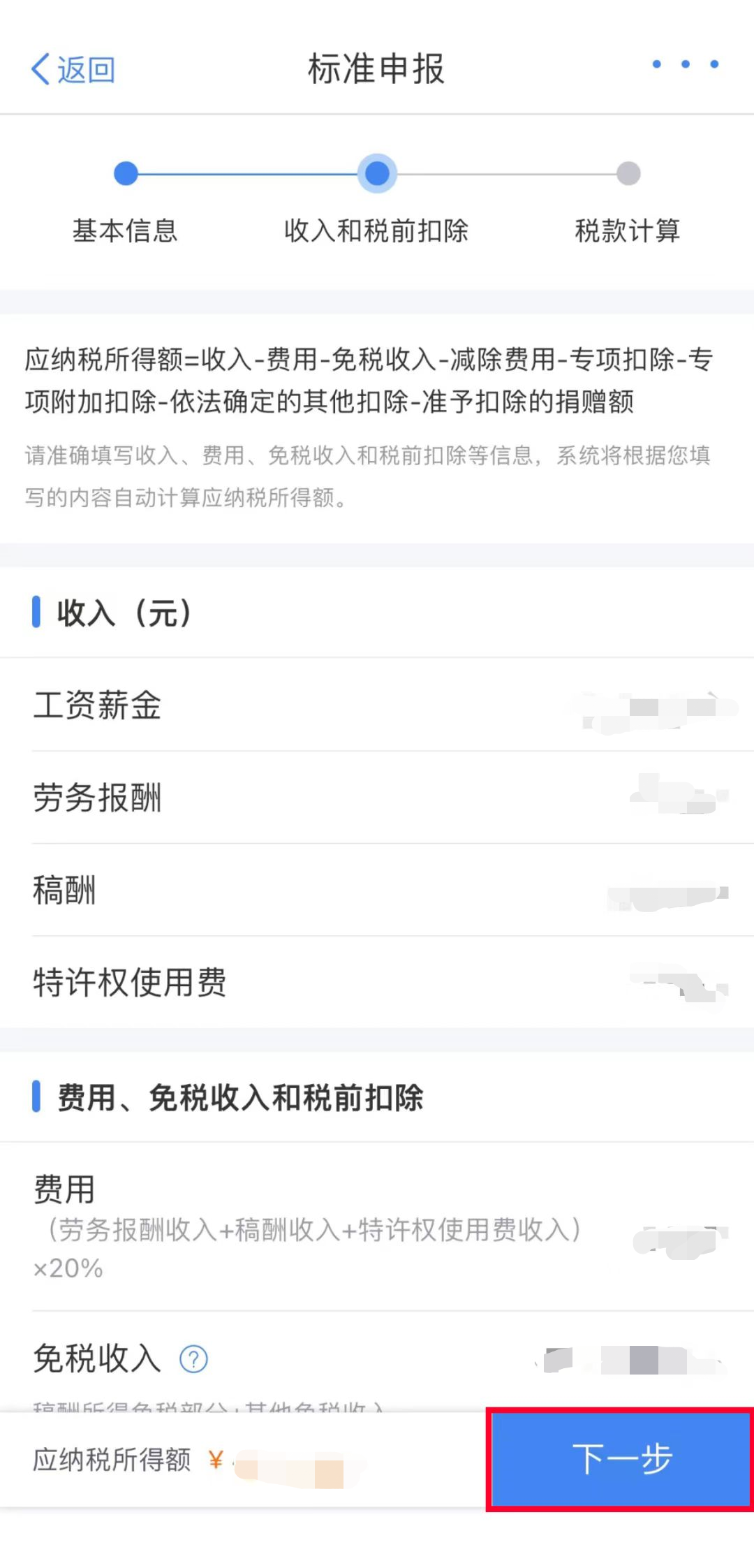
Task: Go back using the 返回 button
Action: (x=73, y=69)
